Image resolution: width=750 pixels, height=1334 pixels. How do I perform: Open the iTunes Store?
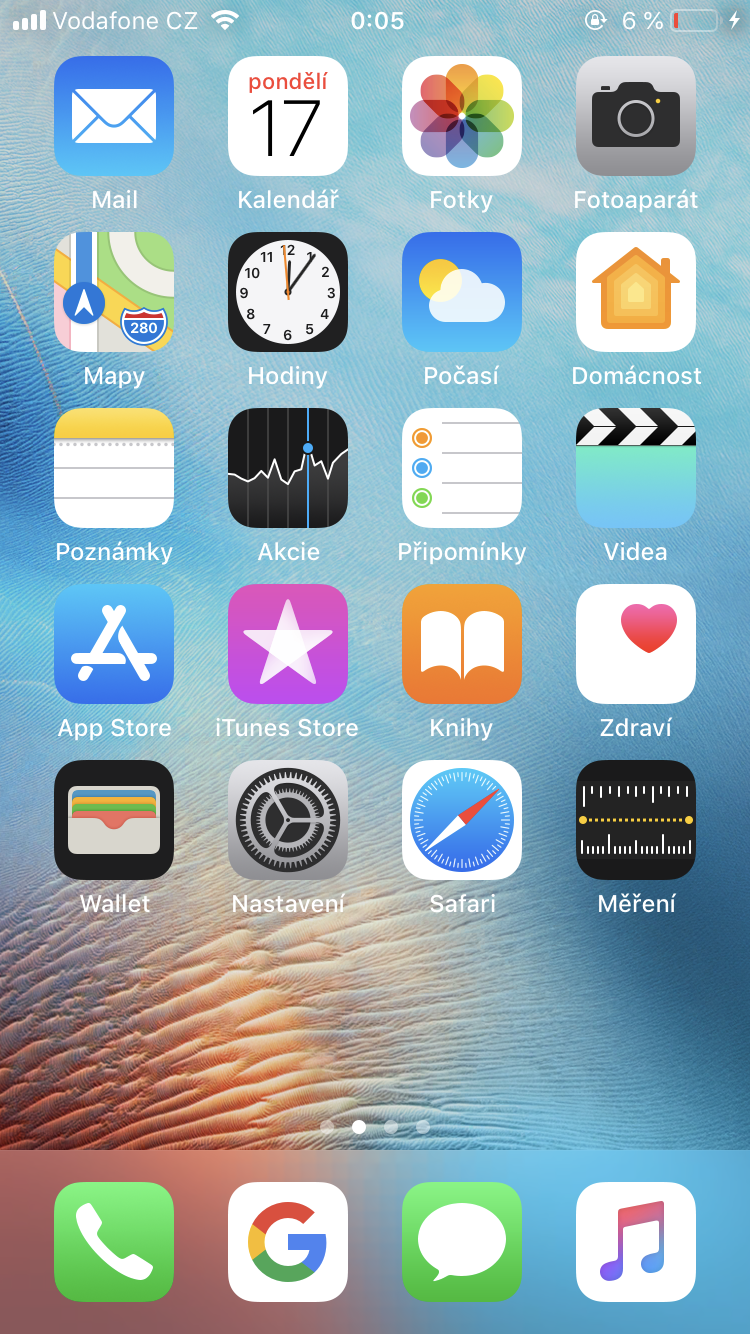[288, 644]
